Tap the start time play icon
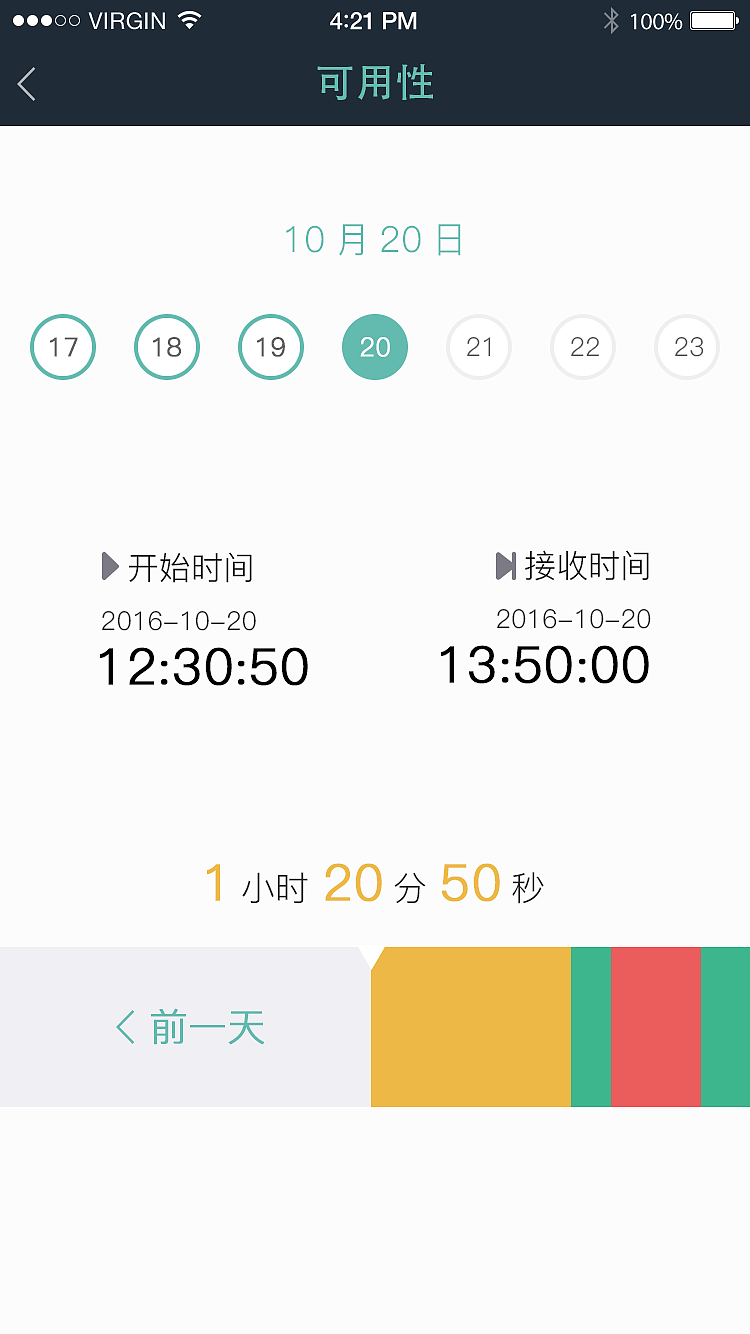The height and width of the screenshot is (1334, 750). [110, 566]
